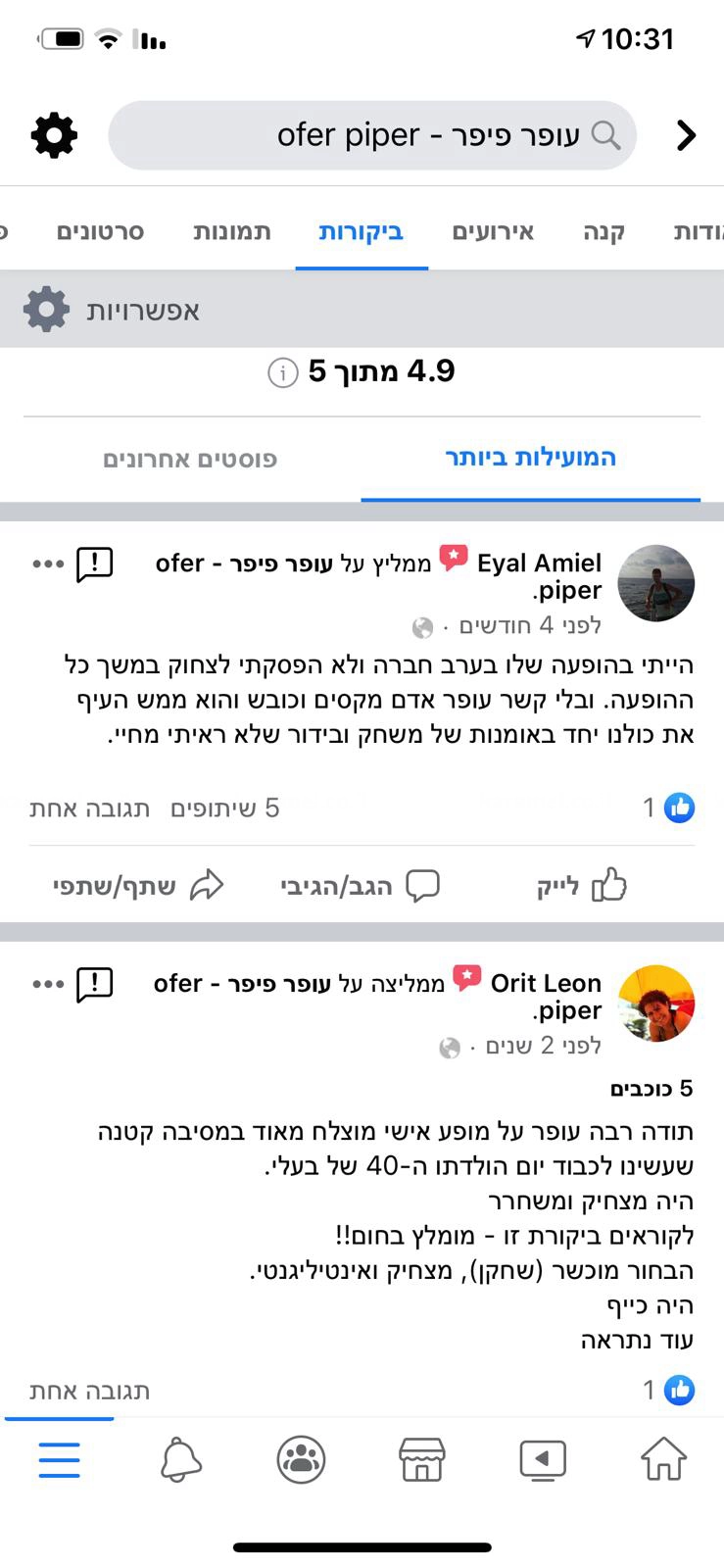Open the Facebook notifications bell
Viewport: 724px width, 1568px height.
coord(180,1458)
